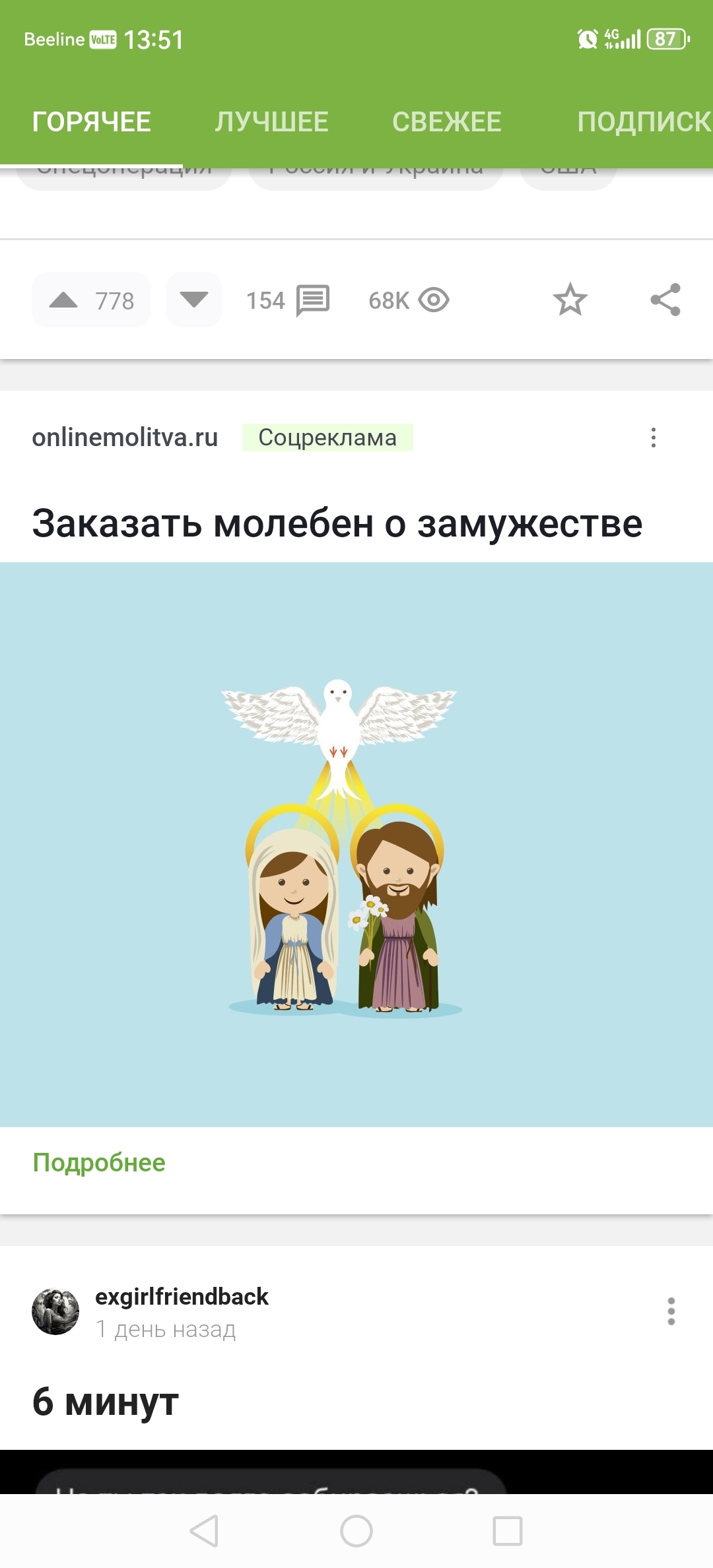The height and width of the screenshot is (1568, 713).
Task: Open the 154 comments
Action: tap(288, 300)
